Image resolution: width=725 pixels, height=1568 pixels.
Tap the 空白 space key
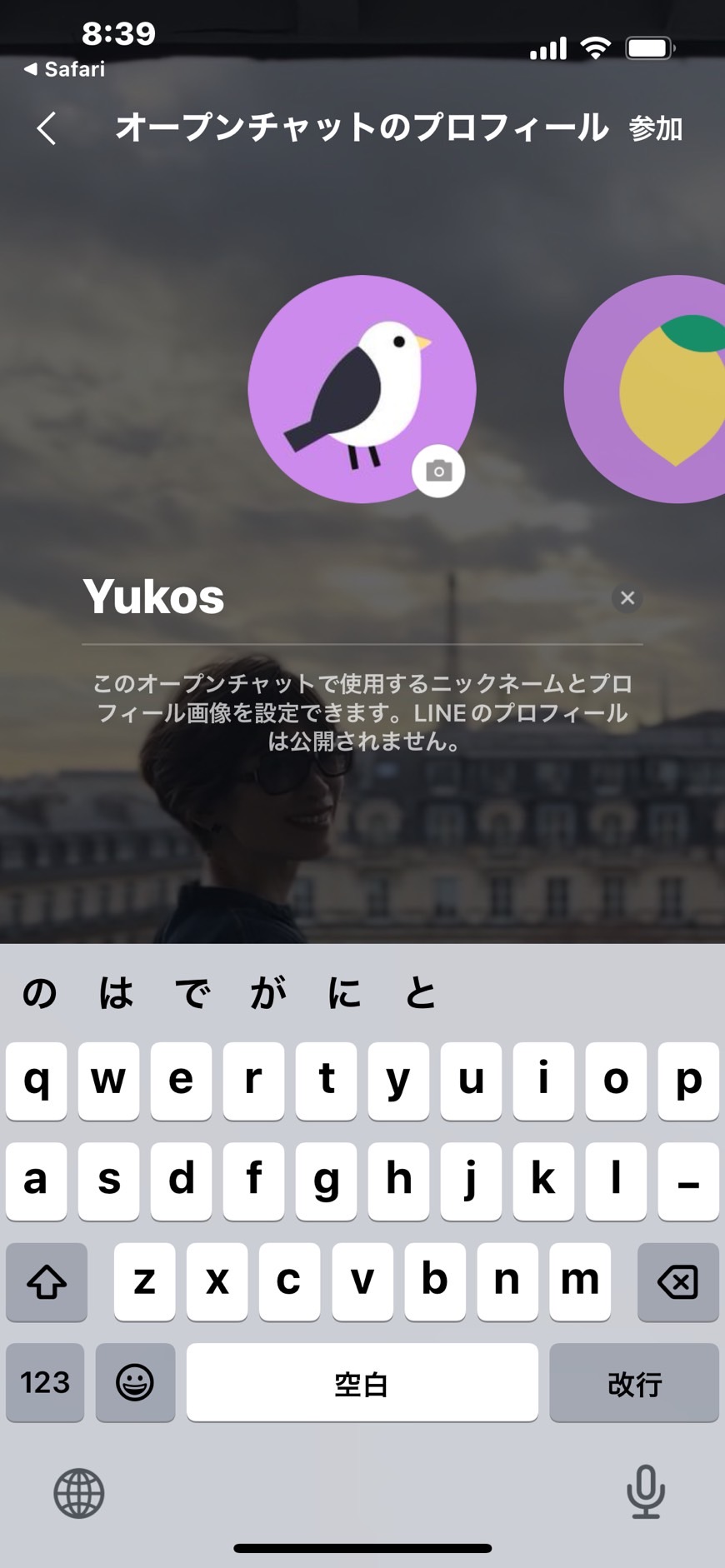(362, 1382)
